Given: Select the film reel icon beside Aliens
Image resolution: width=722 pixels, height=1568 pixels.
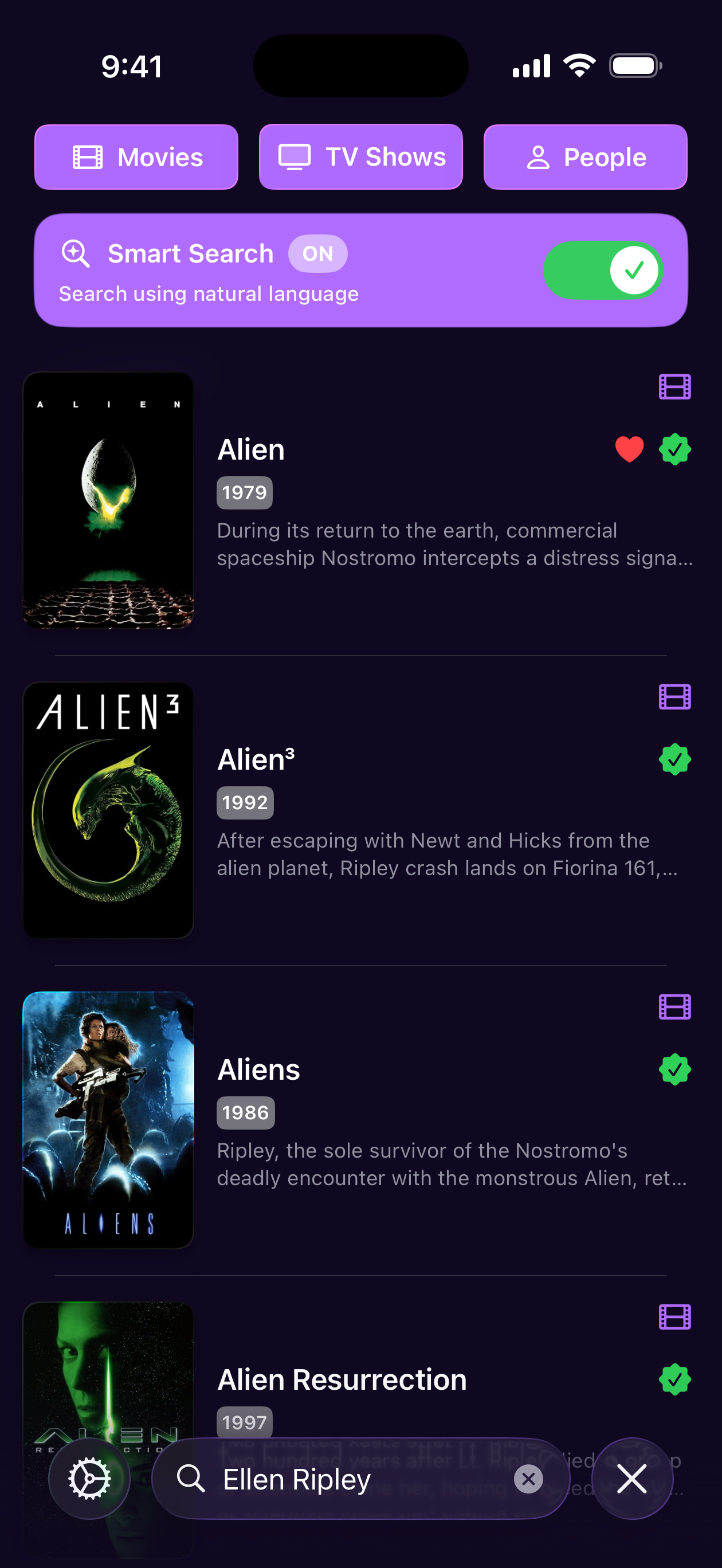Looking at the screenshot, I should point(674,1008).
